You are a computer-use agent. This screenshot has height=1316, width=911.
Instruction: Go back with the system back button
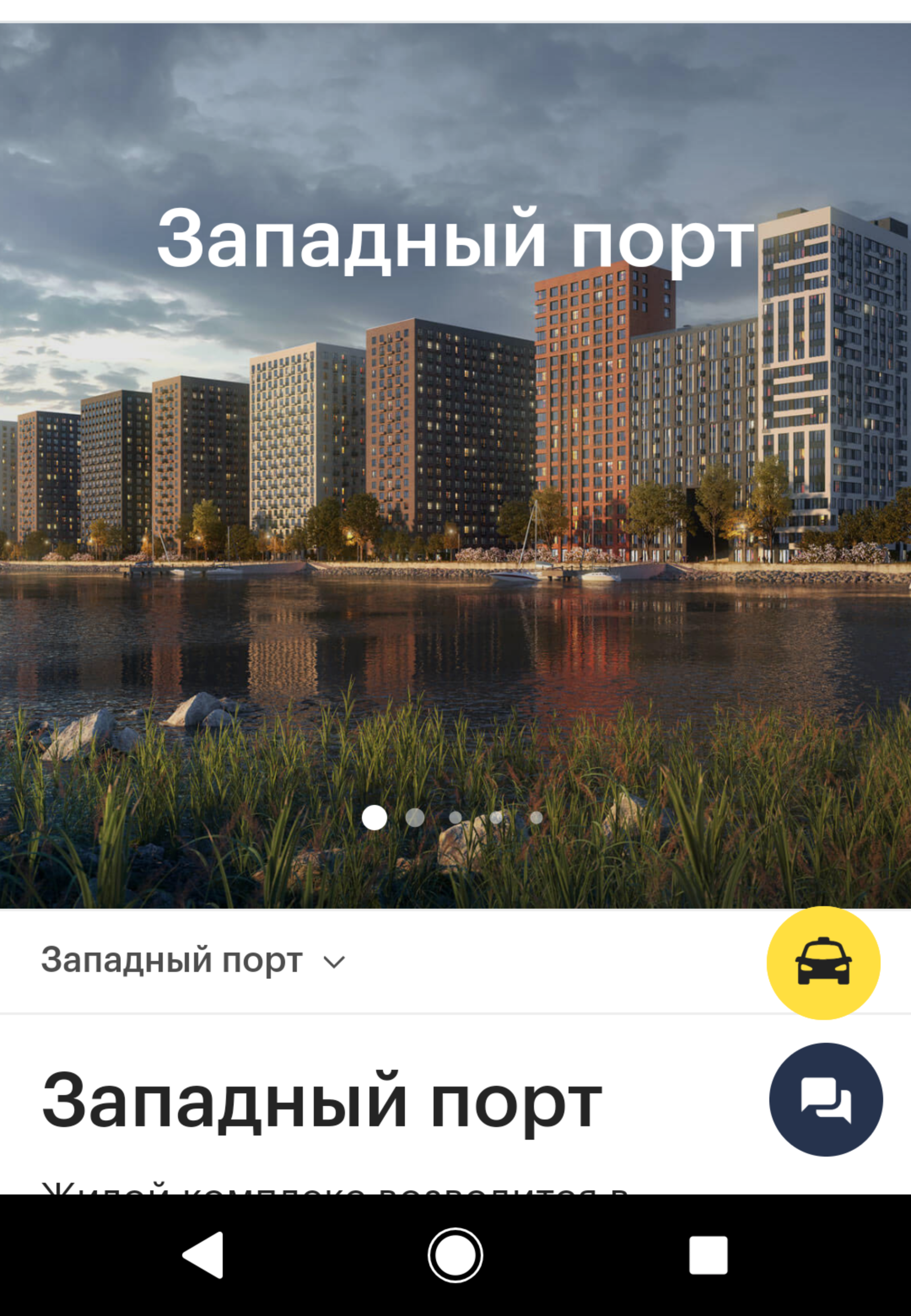203,1256
